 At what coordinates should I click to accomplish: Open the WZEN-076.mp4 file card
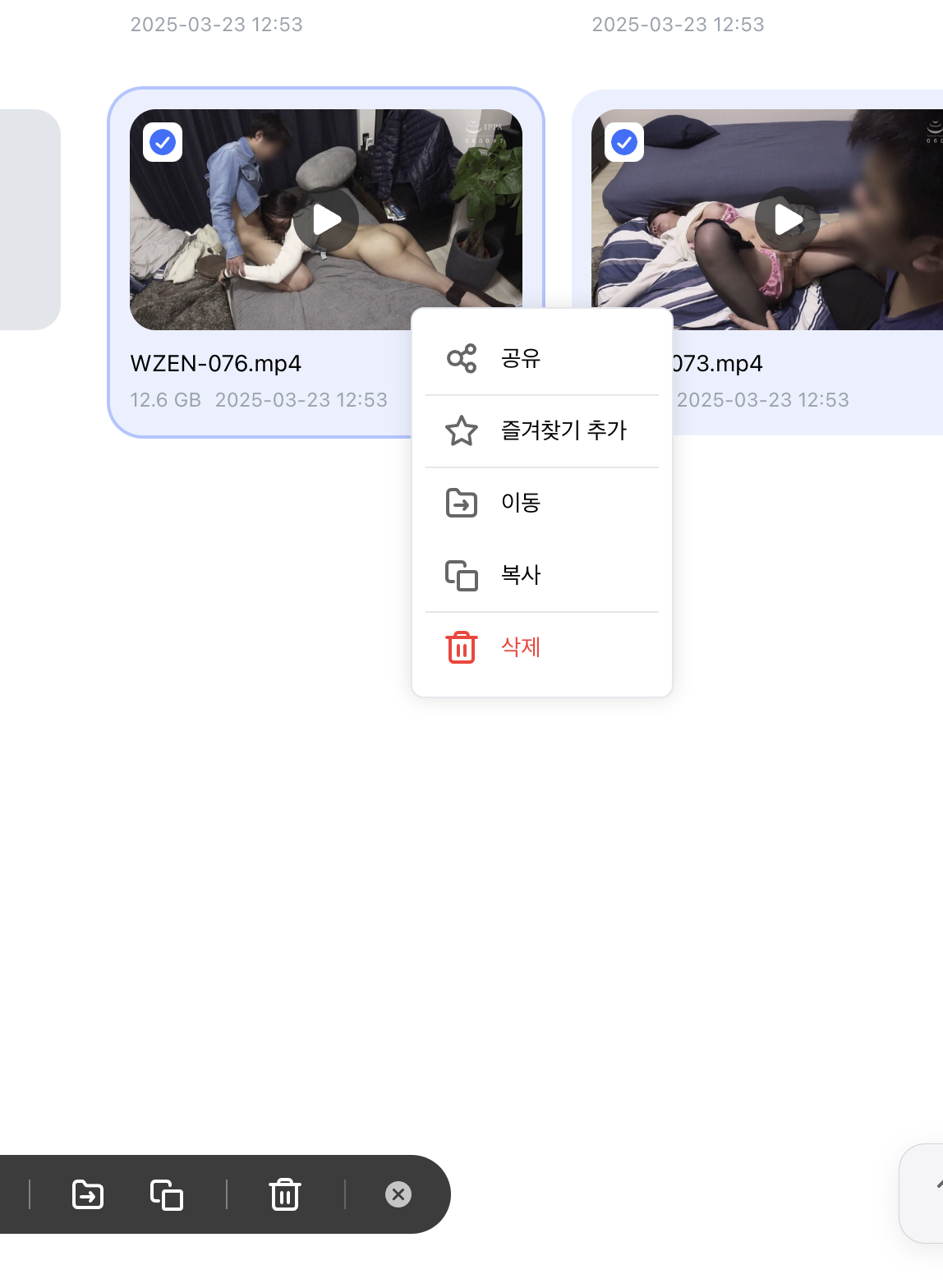coord(326,262)
